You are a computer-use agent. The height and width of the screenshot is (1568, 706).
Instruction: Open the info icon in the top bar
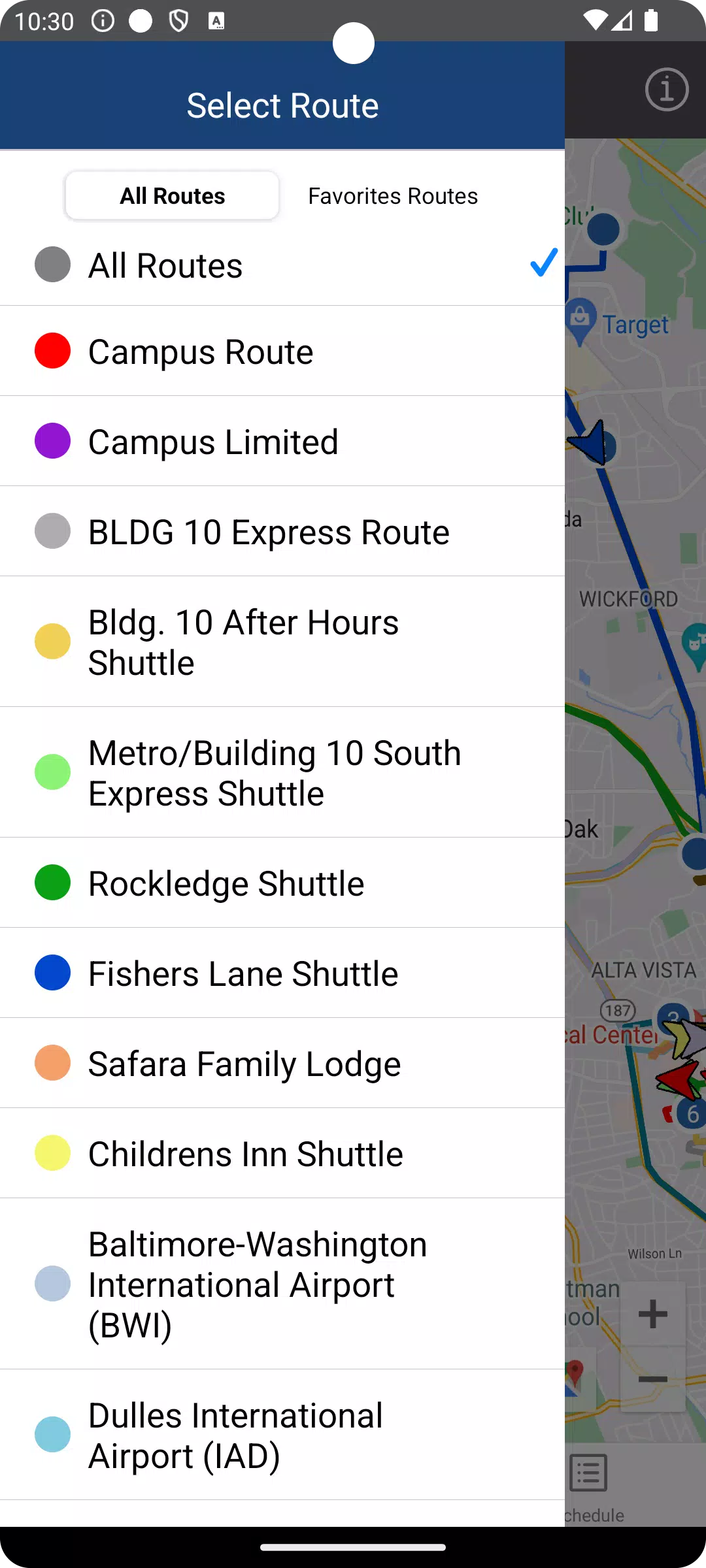point(667,90)
